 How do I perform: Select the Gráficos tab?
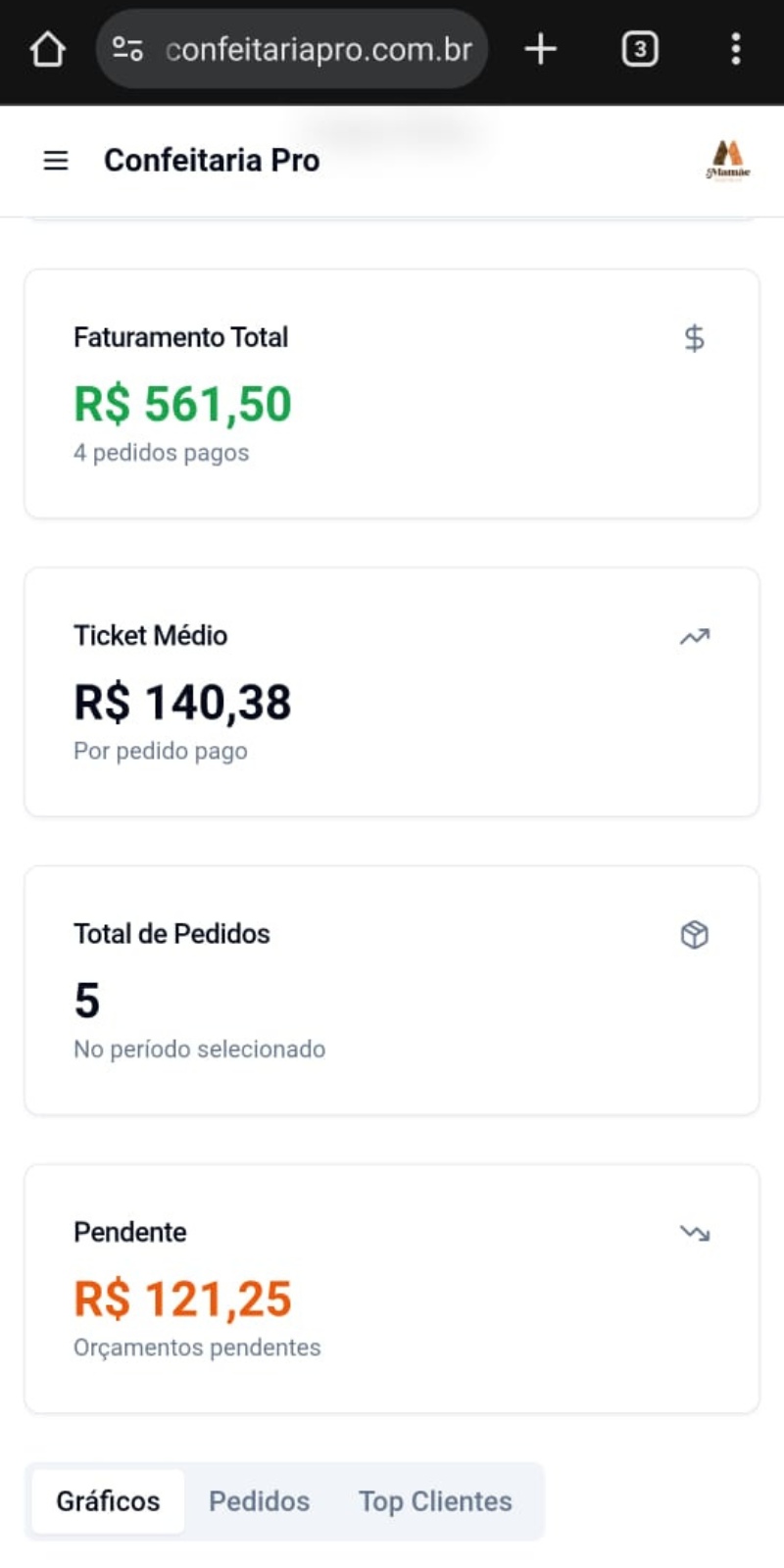(108, 1500)
